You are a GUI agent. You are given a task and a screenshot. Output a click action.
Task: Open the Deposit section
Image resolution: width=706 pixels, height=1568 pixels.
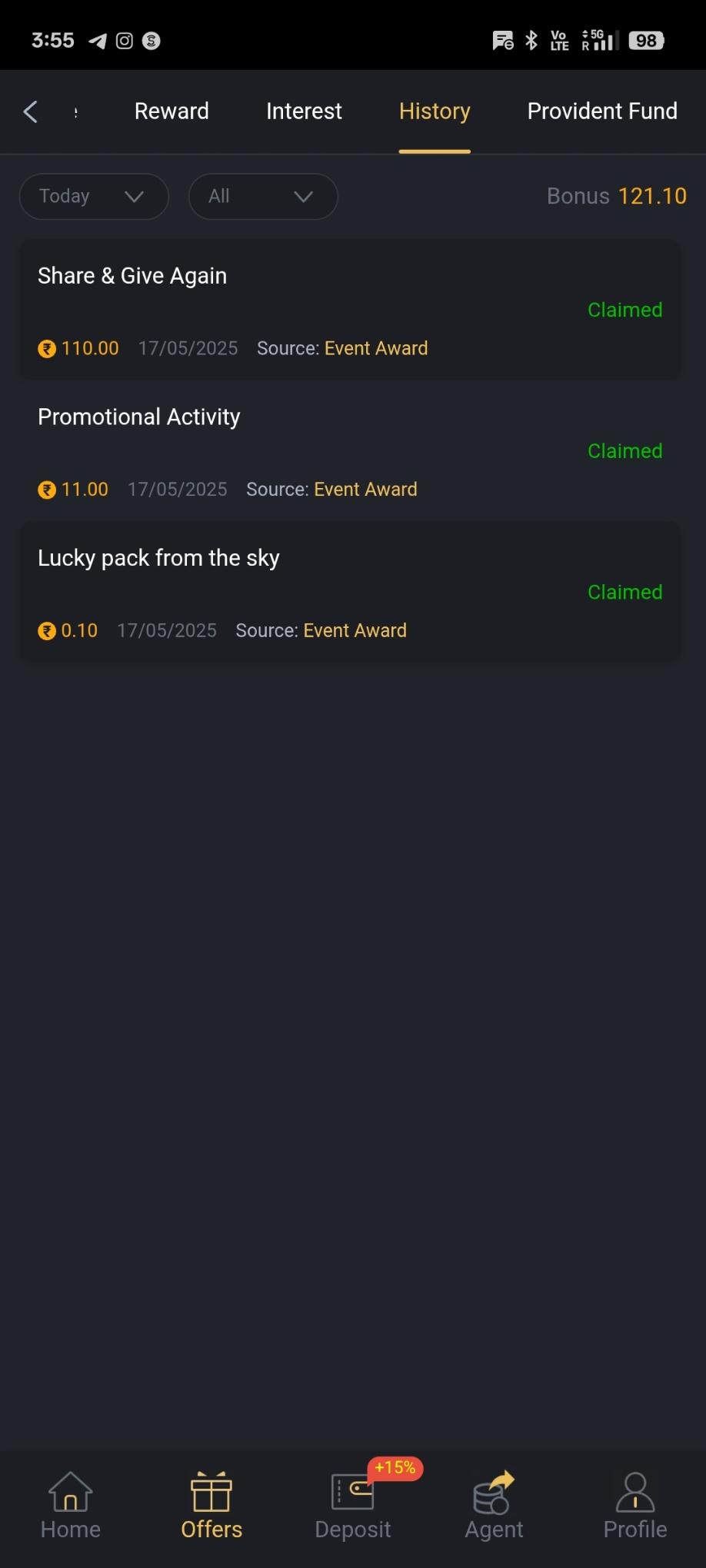(x=353, y=1506)
